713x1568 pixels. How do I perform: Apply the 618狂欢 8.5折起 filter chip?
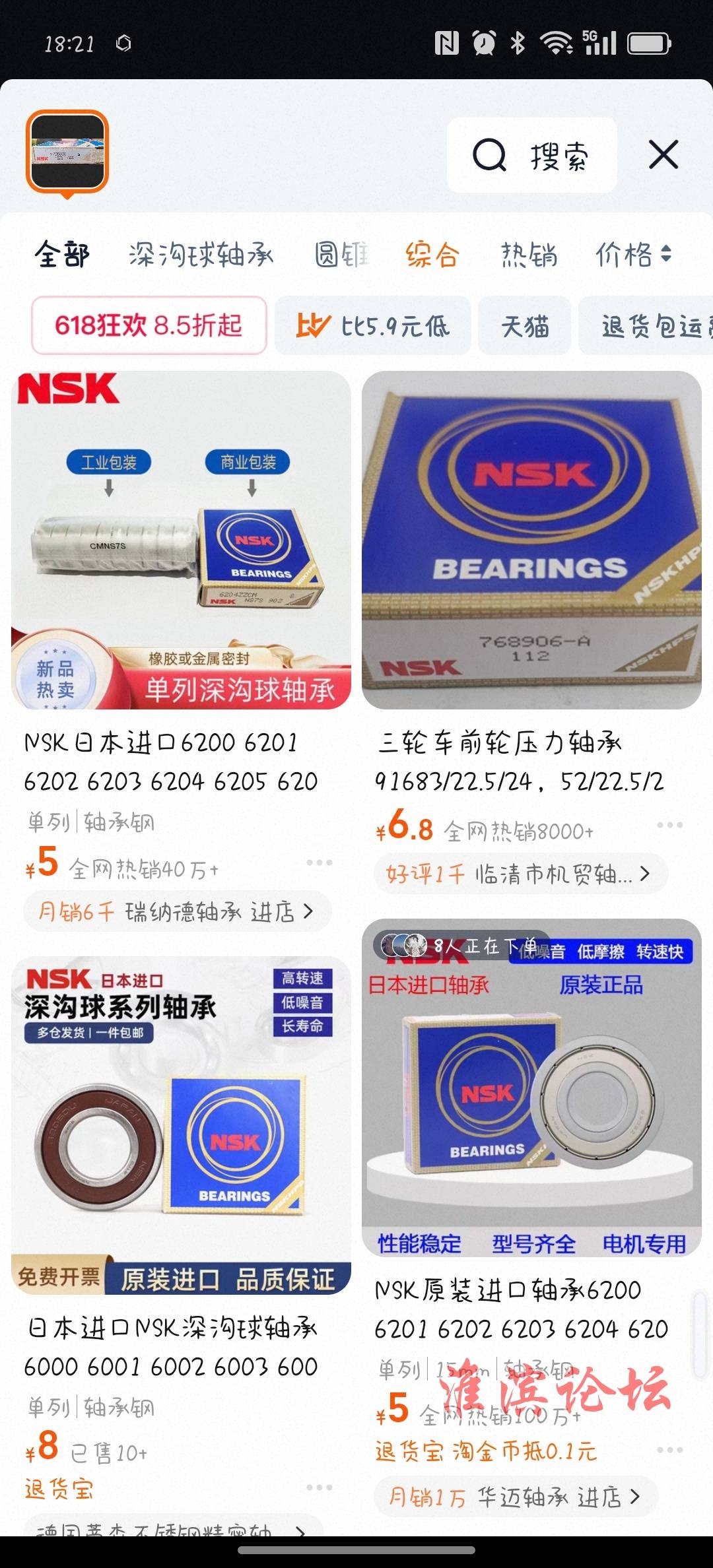point(149,325)
